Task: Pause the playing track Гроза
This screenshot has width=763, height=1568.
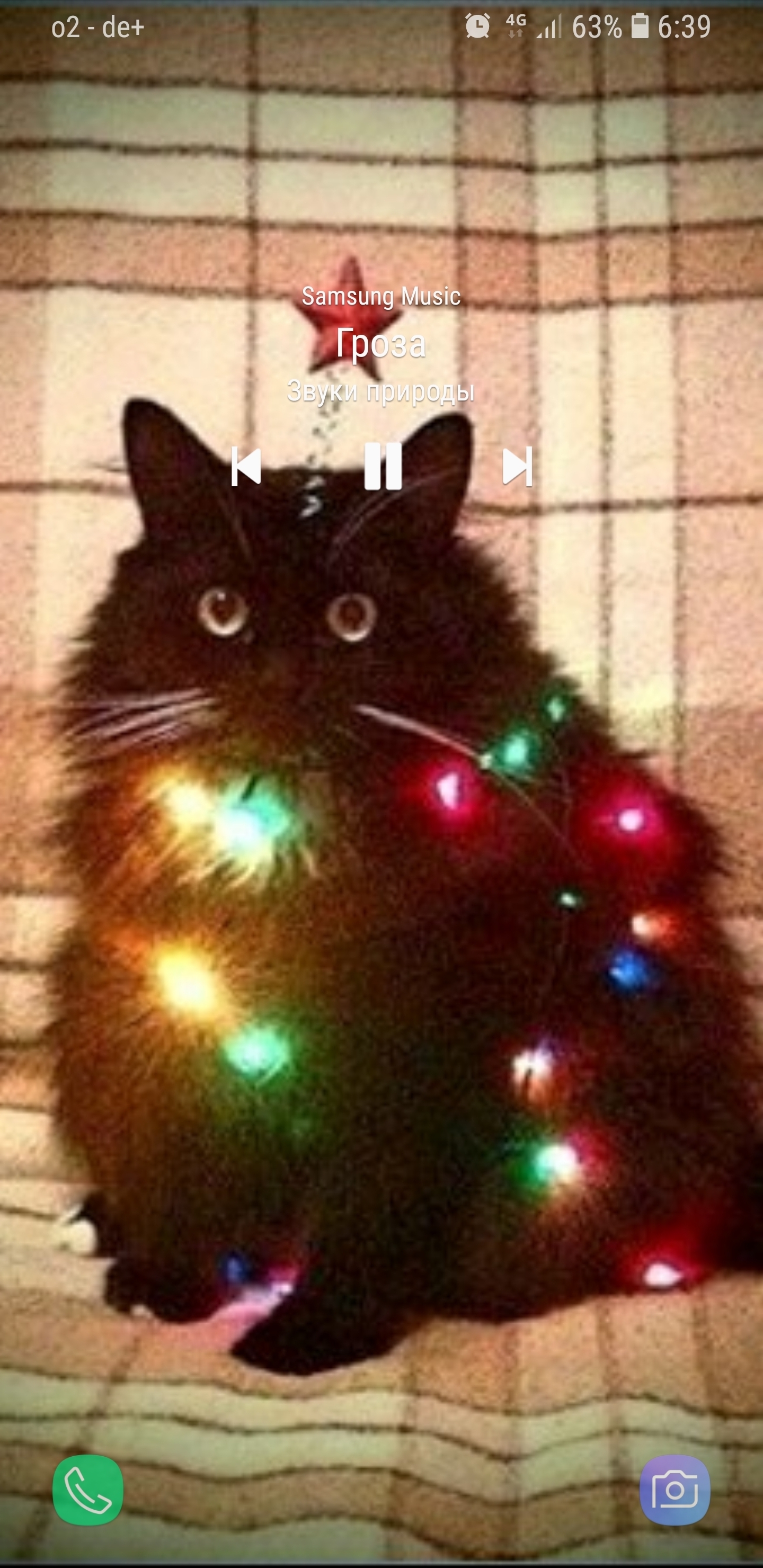Action: point(383,466)
